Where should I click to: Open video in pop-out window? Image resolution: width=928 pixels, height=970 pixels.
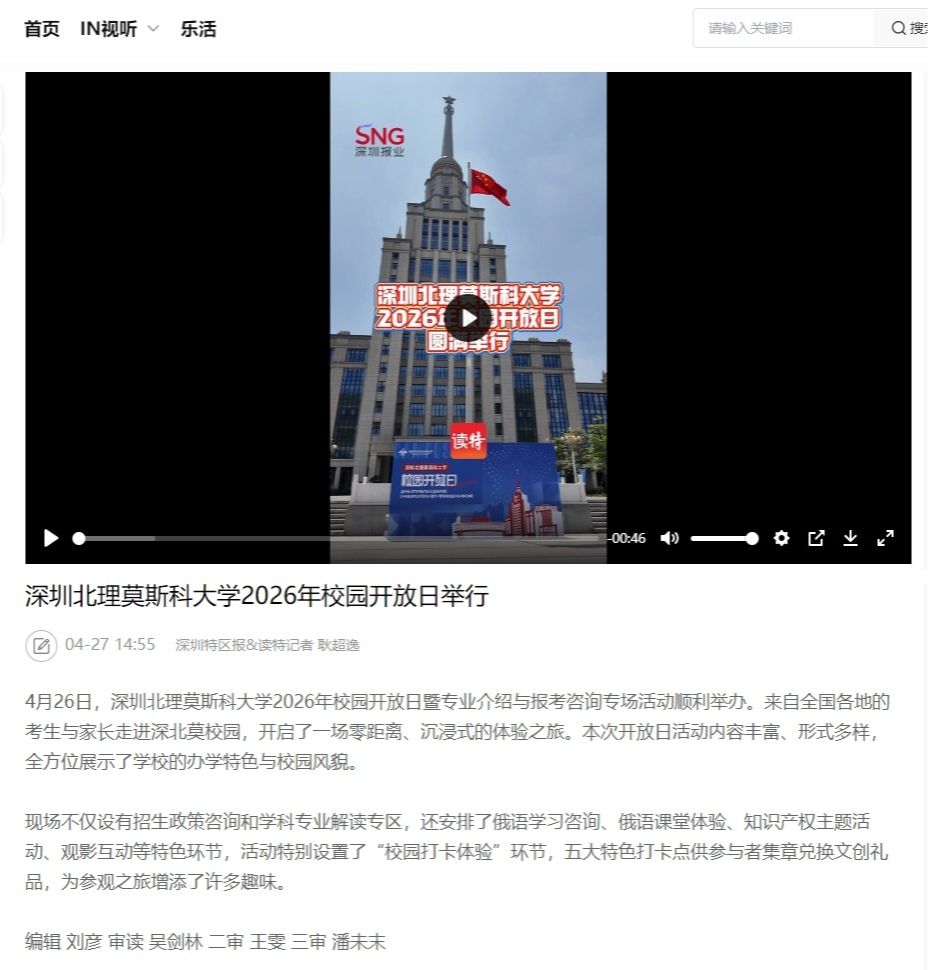click(x=816, y=538)
